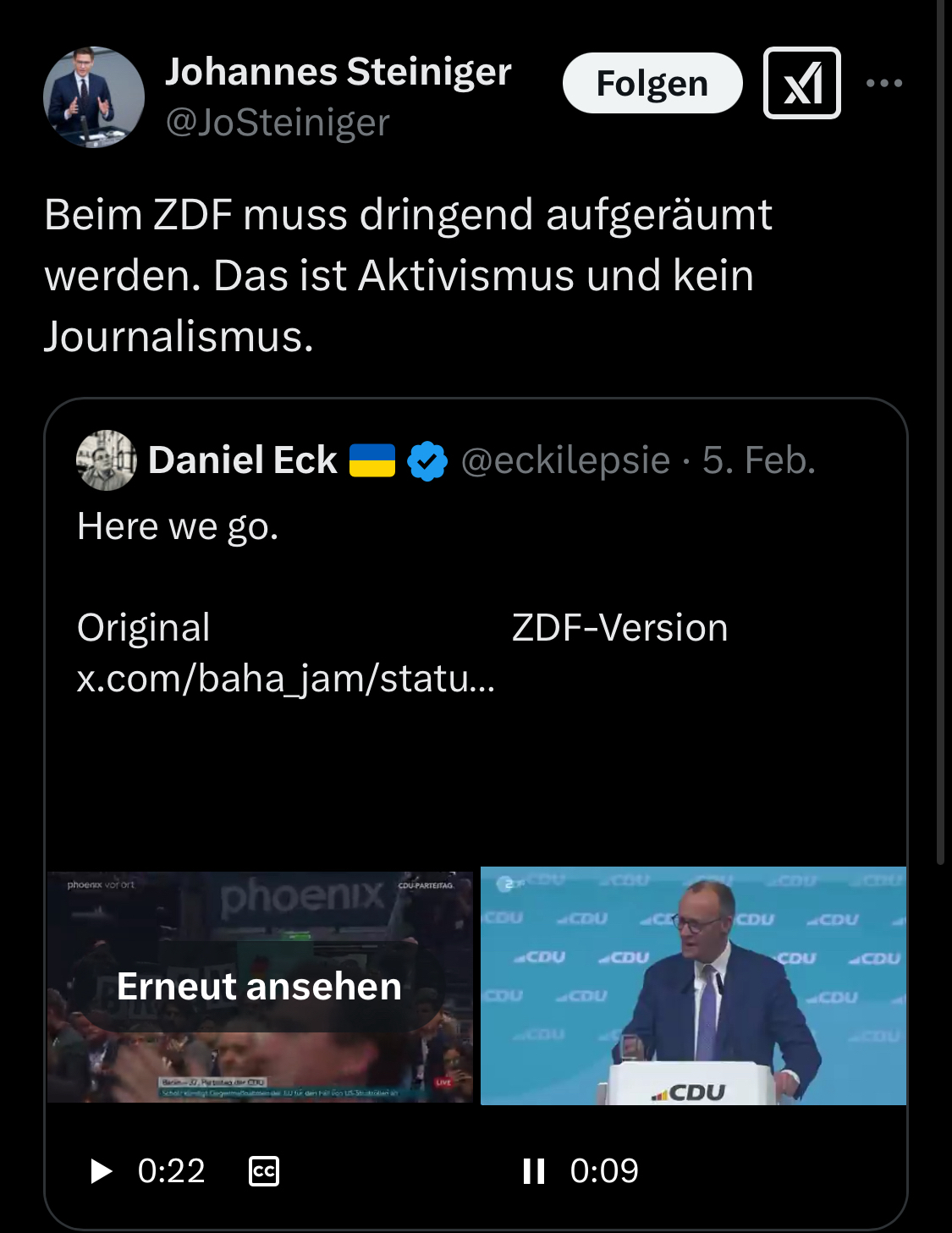Open Daniel Eck's avatar in the quoted post
The width and height of the screenshot is (952, 1233).
(106, 460)
